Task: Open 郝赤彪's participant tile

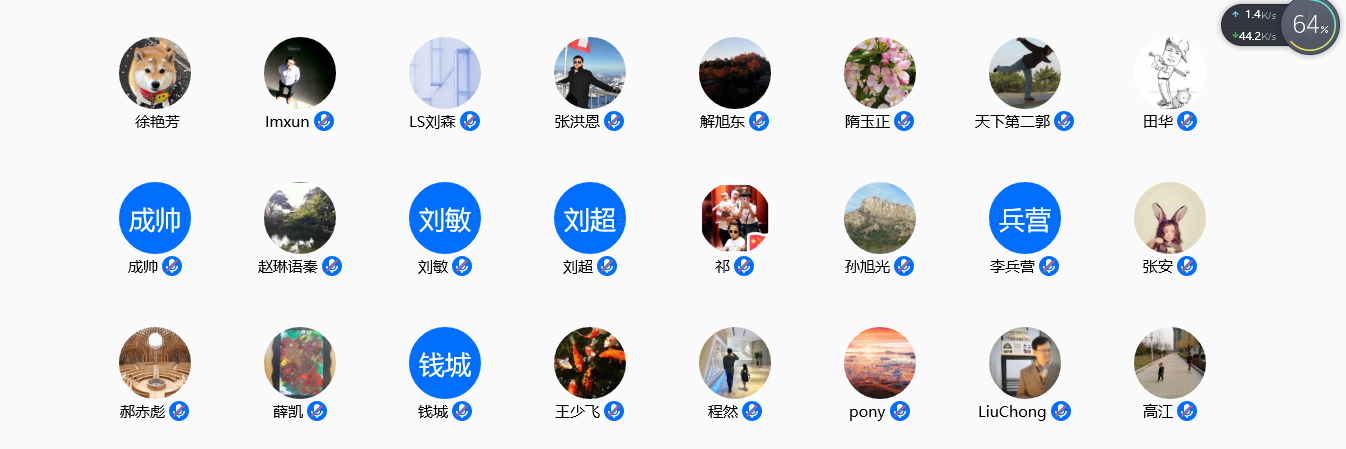Action: click(x=155, y=363)
